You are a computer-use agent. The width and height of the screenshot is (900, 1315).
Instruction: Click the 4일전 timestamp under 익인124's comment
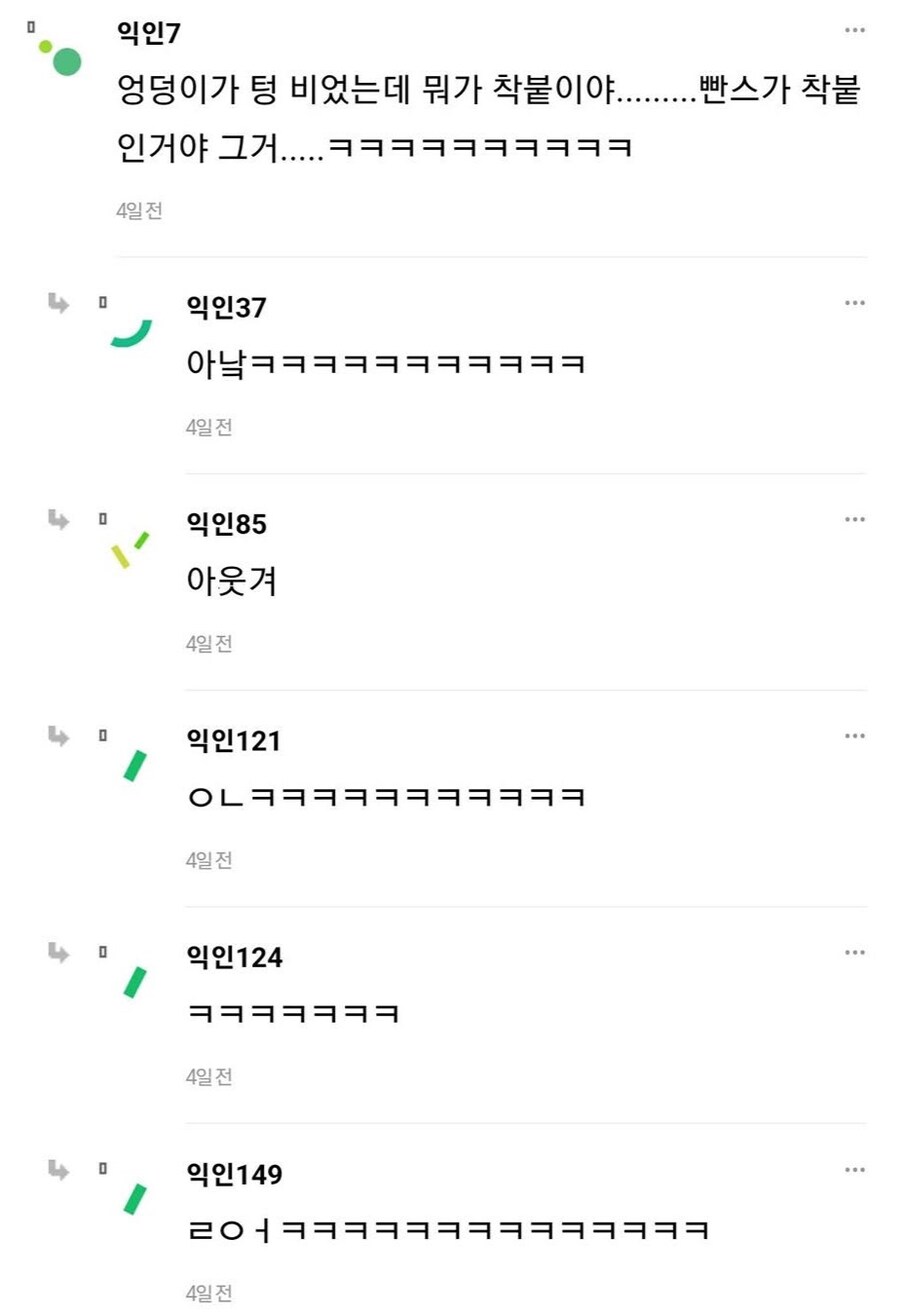click(206, 1077)
